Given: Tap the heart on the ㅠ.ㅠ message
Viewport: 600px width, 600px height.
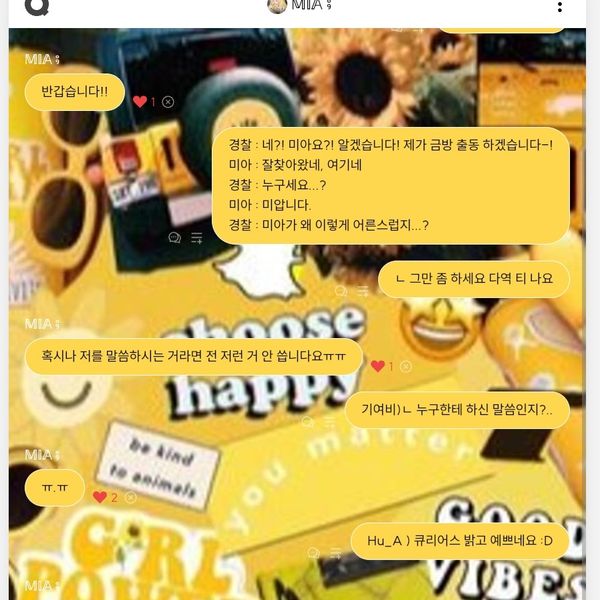Looking at the screenshot, I should [x=99, y=497].
